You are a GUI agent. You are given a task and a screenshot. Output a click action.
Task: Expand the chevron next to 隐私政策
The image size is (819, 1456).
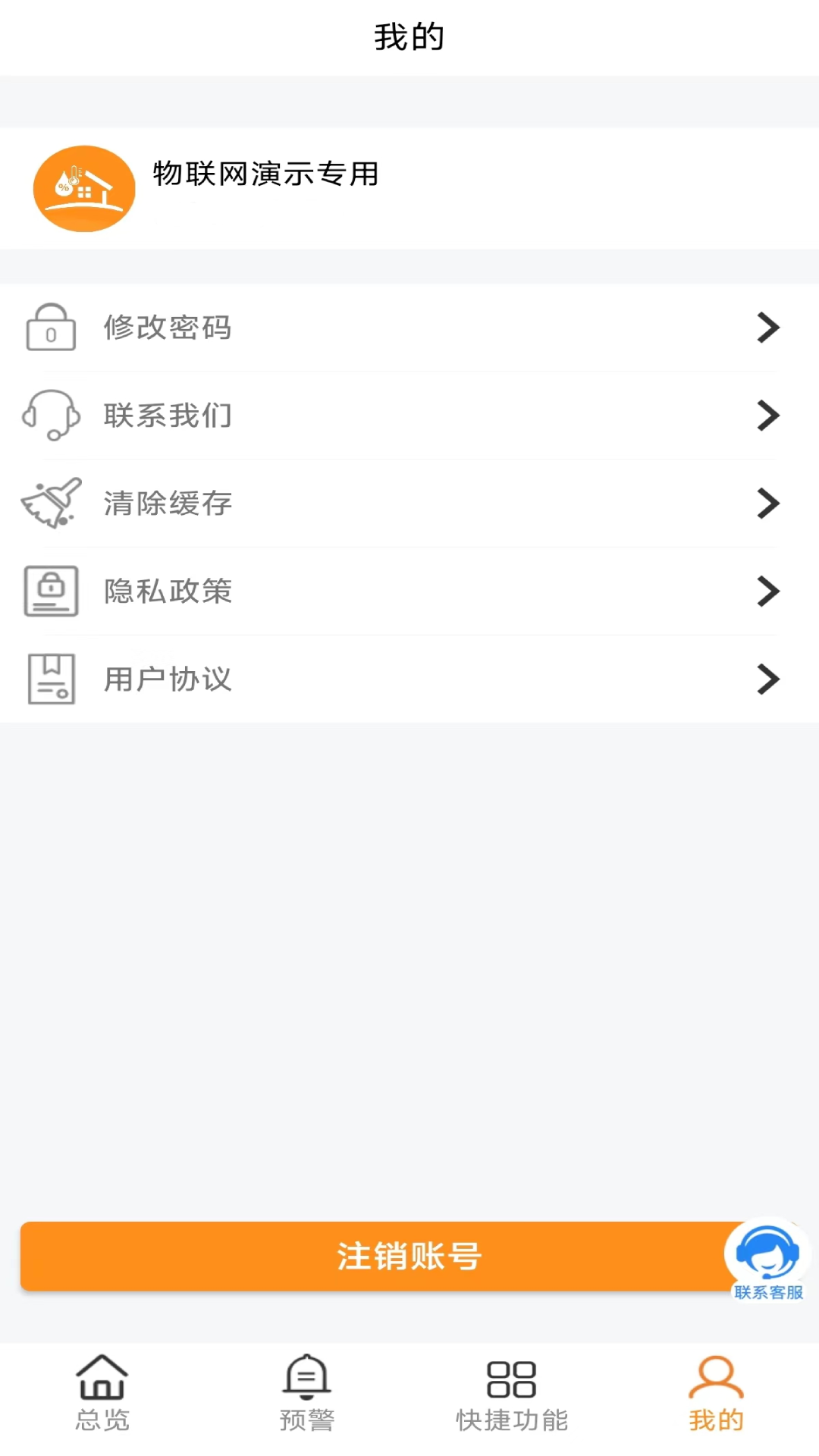point(766,591)
